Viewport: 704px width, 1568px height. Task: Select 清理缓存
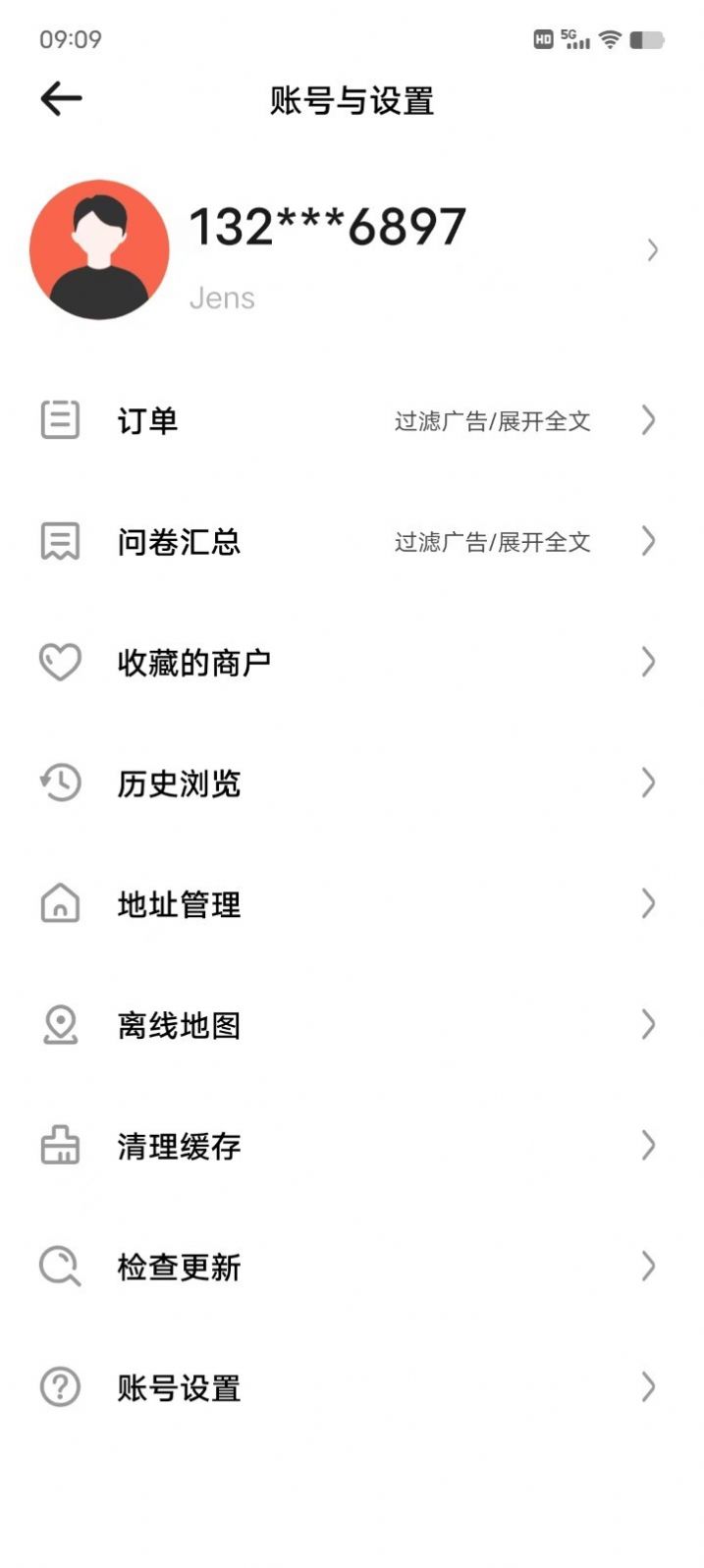click(x=179, y=1146)
